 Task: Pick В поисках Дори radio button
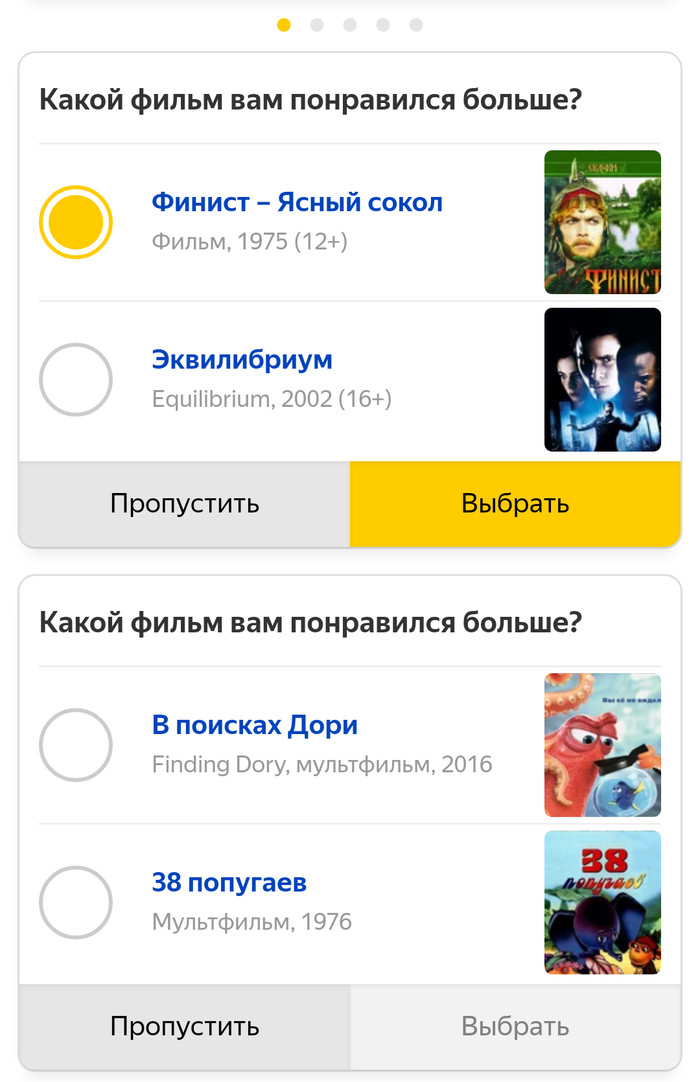pyautogui.click(x=76, y=745)
